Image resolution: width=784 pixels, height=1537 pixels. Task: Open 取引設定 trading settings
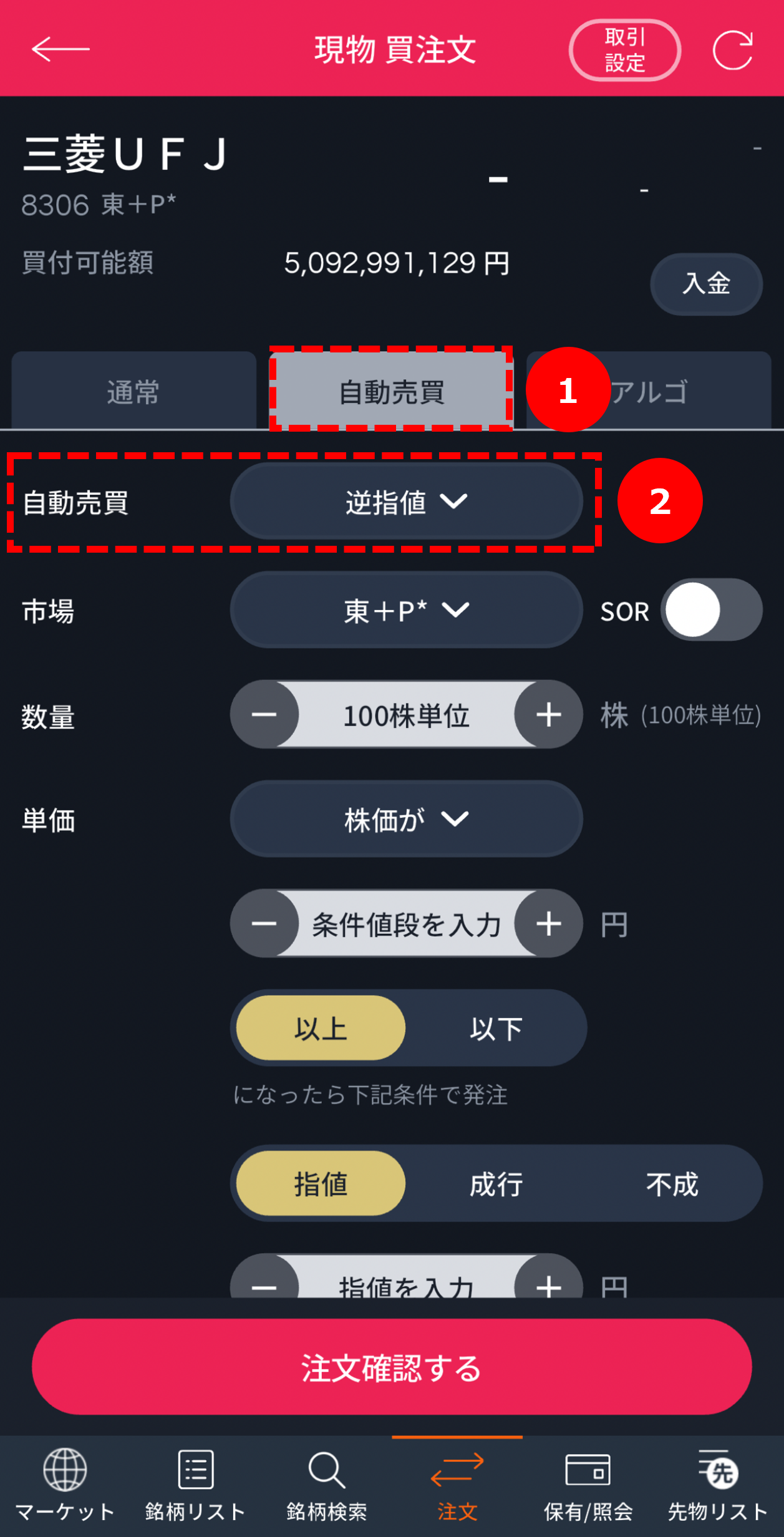tap(624, 50)
